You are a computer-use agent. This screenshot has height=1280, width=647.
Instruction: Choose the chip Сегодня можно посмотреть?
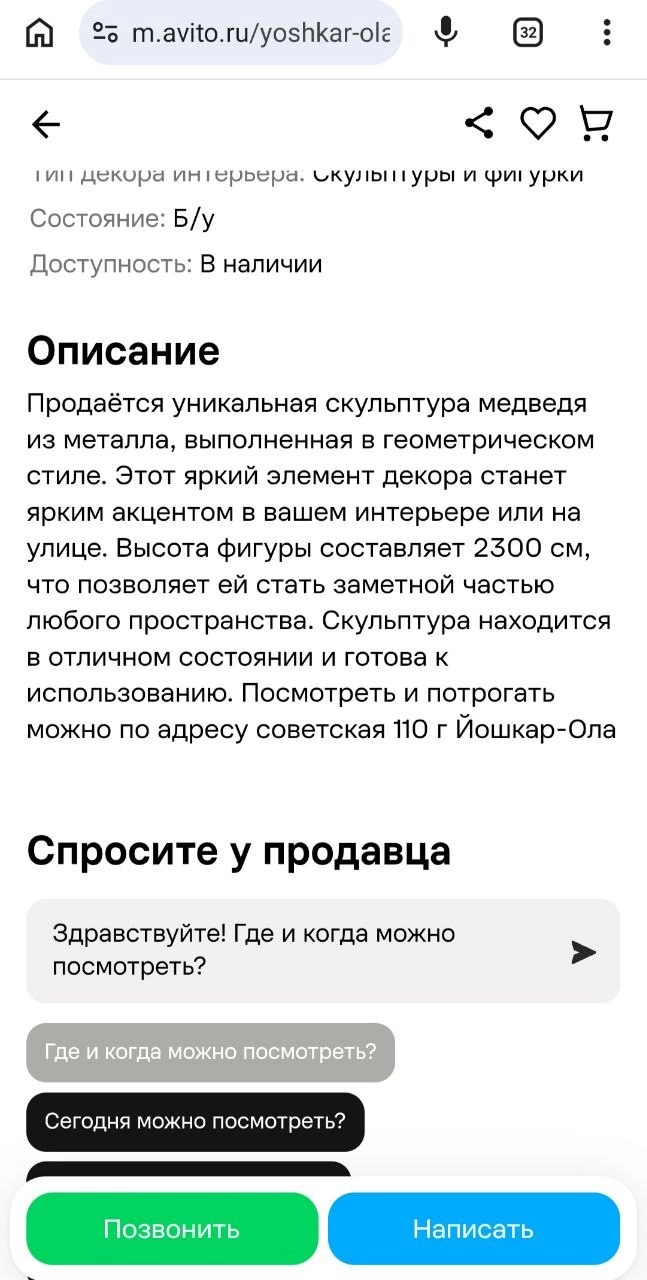coord(195,1121)
